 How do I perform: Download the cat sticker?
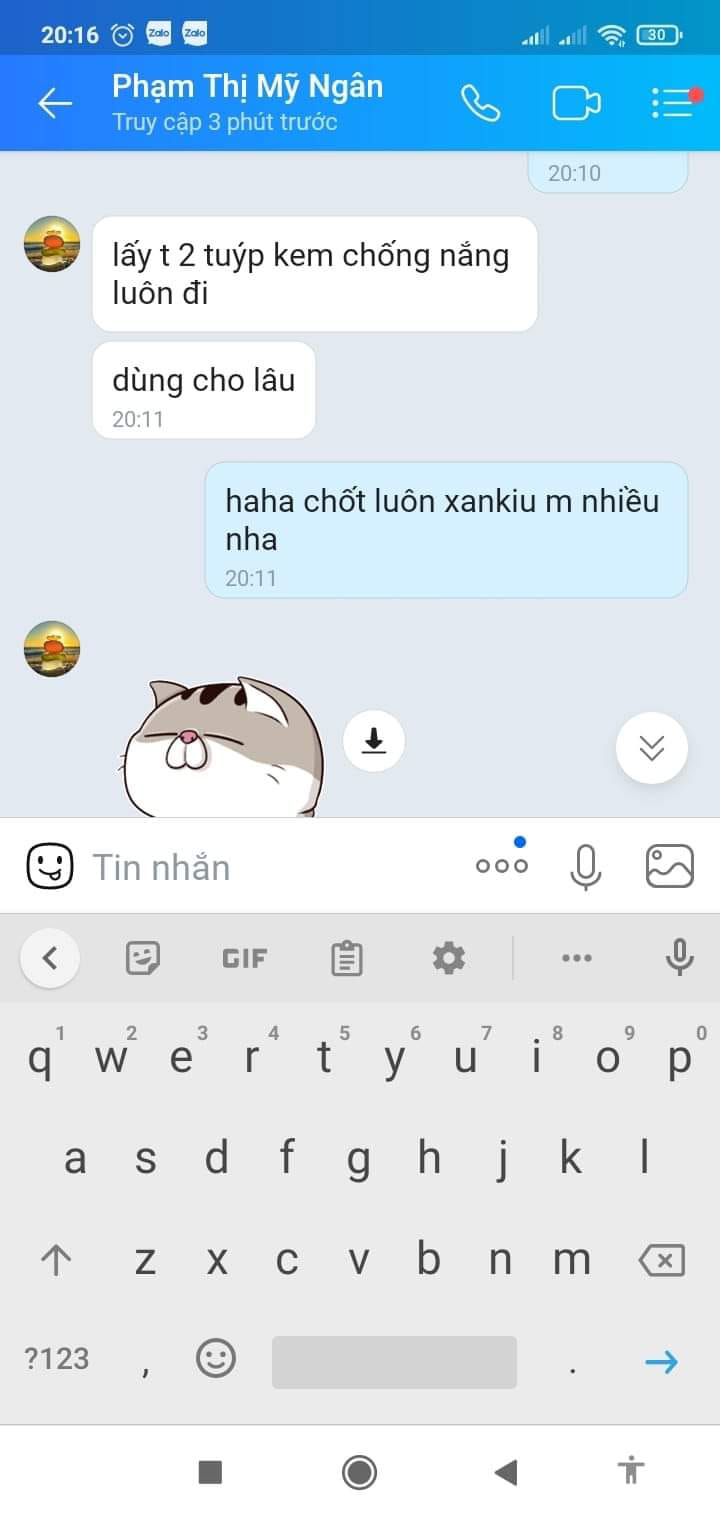374,741
